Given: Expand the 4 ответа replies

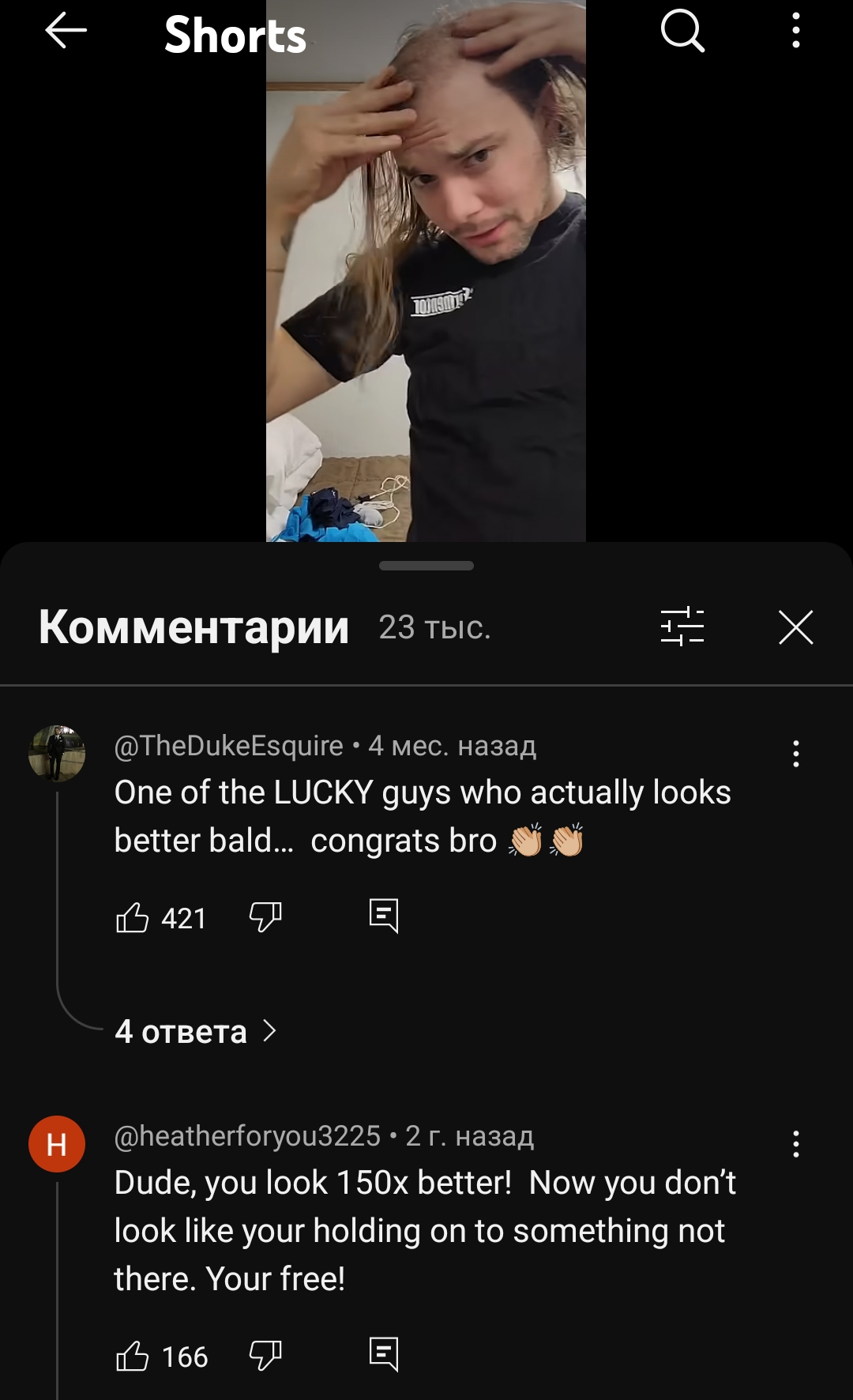Looking at the screenshot, I should pos(196,1031).
